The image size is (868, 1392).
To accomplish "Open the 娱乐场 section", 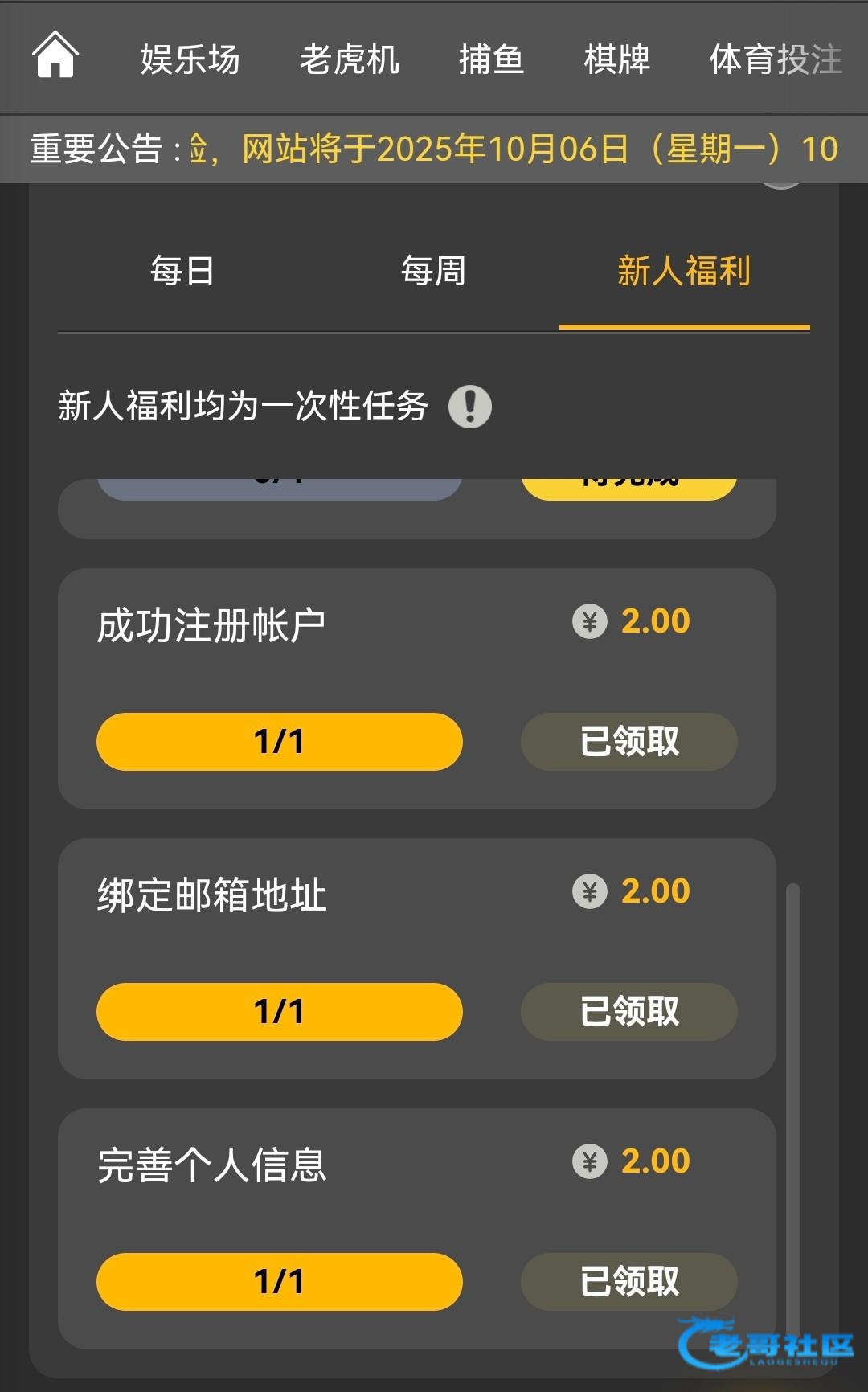I will (190, 59).
